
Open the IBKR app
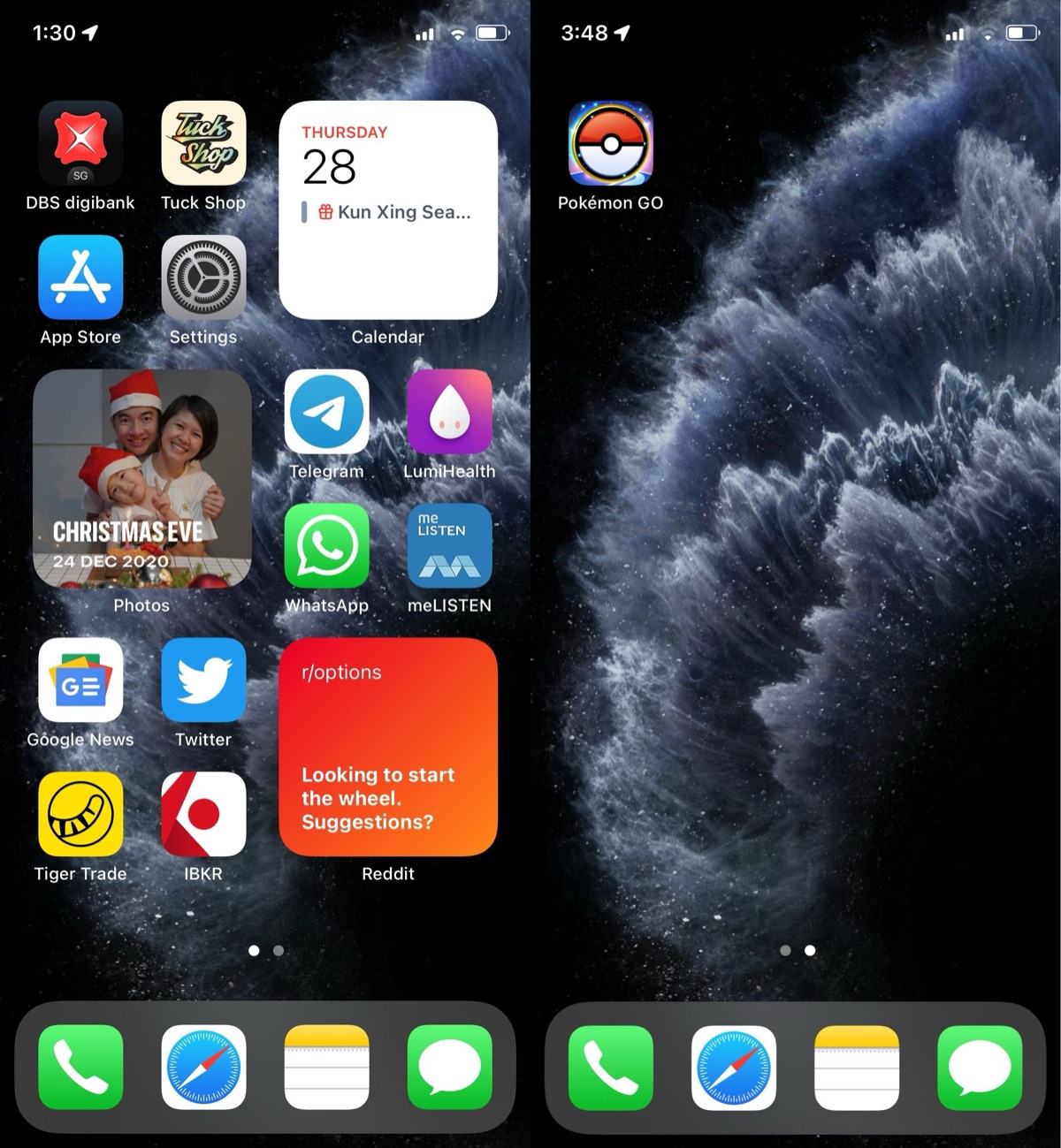203,815
